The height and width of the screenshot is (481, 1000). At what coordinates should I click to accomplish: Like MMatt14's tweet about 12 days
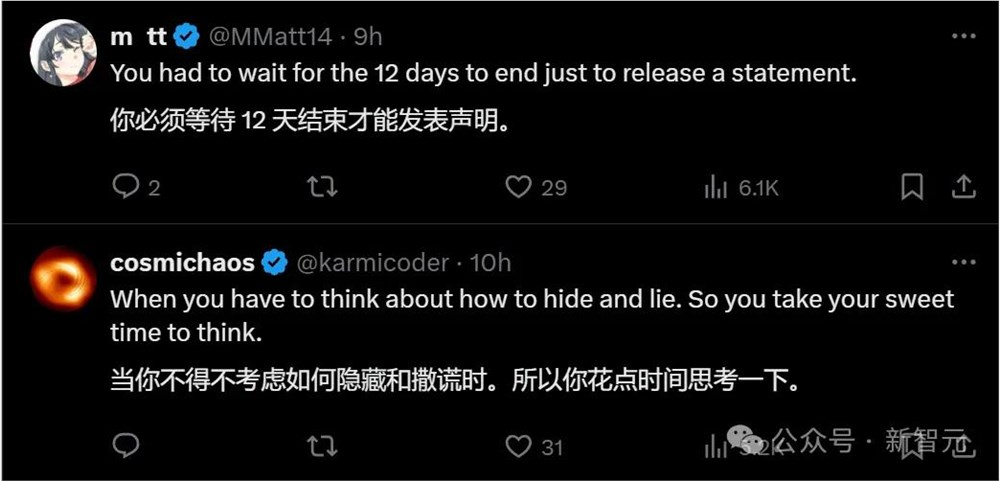[x=518, y=187]
